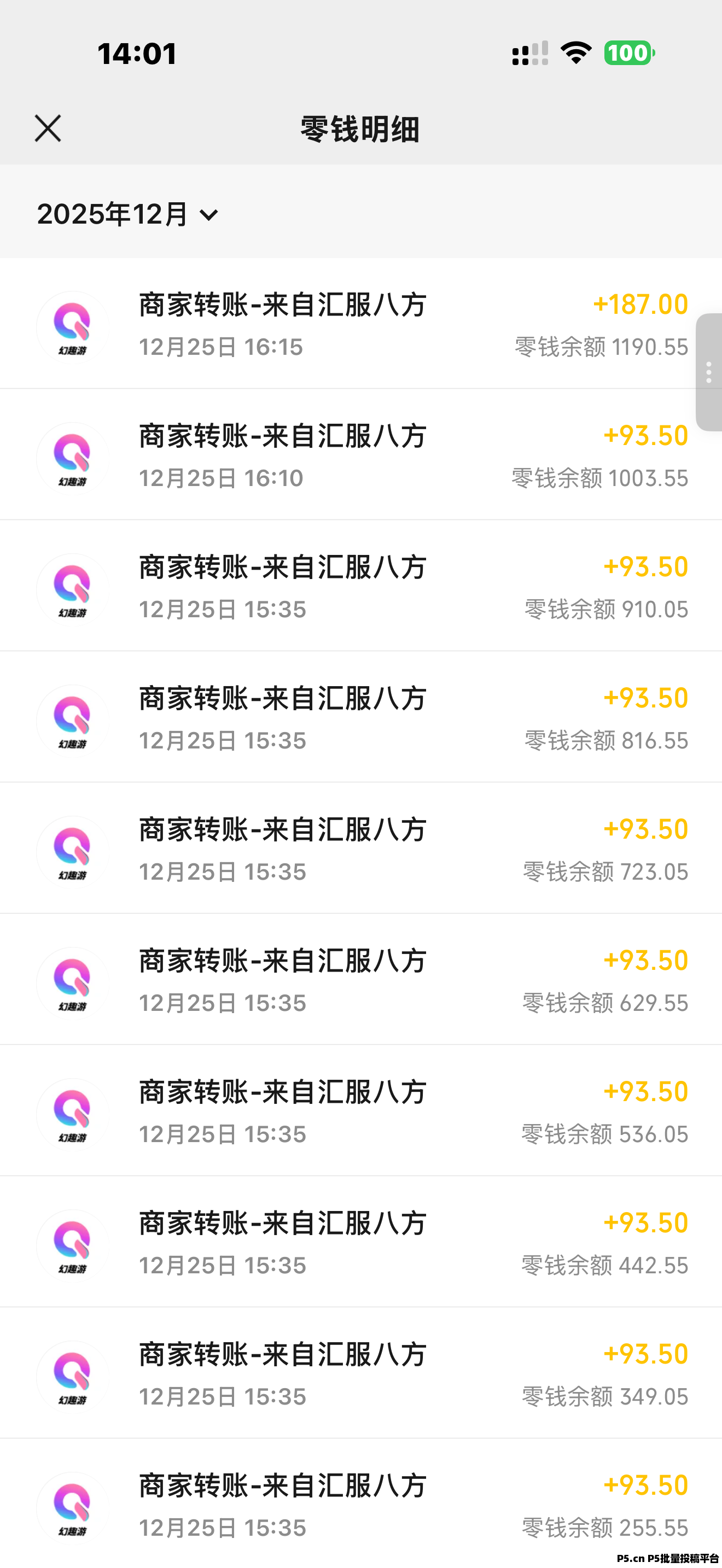The height and width of the screenshot is (1568, 722).
Task: Open the 2025年12月 month picker
Action: [x=113, y=214]
